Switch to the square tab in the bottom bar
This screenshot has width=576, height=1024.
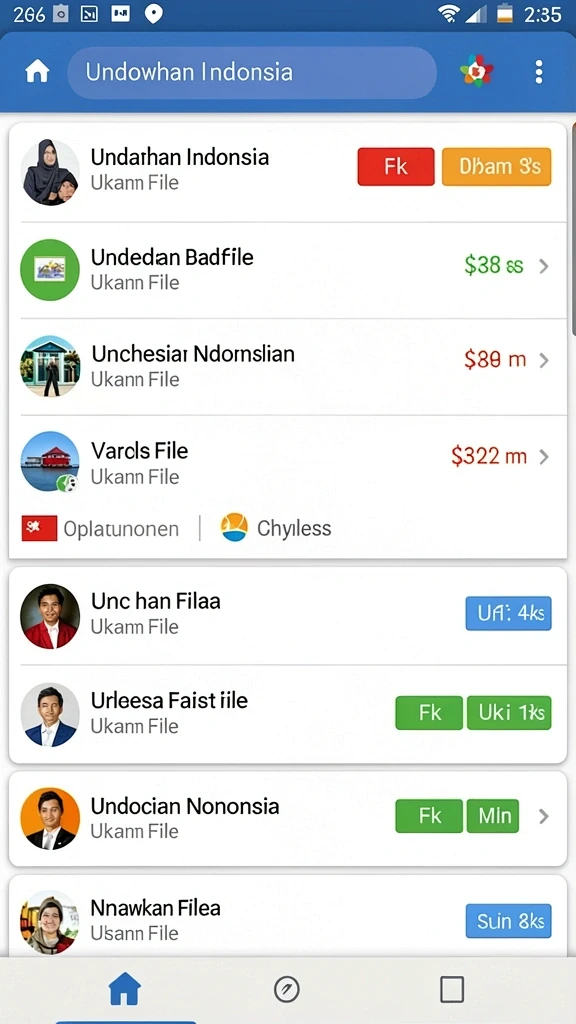452,990
